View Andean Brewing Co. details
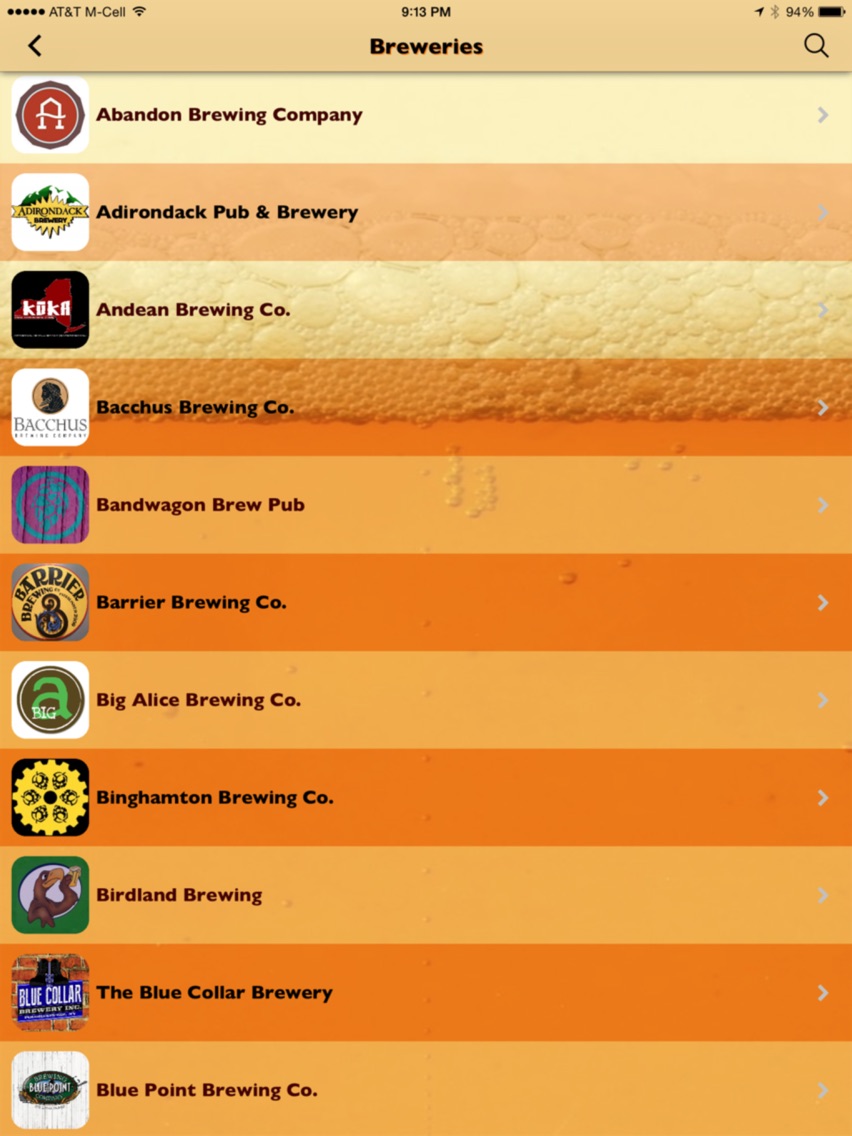This screenshot has height=1136, width=852. point(193,310)
